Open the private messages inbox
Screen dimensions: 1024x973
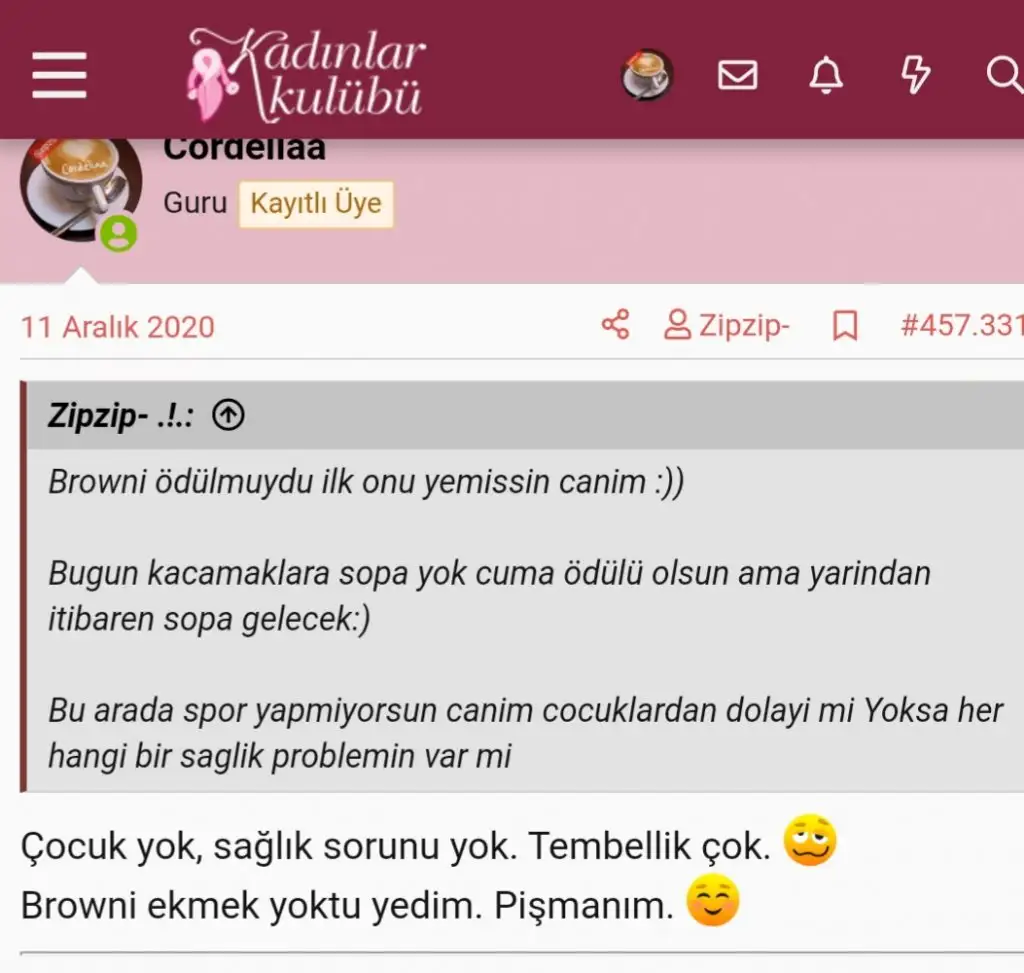(x=737, y=75)
